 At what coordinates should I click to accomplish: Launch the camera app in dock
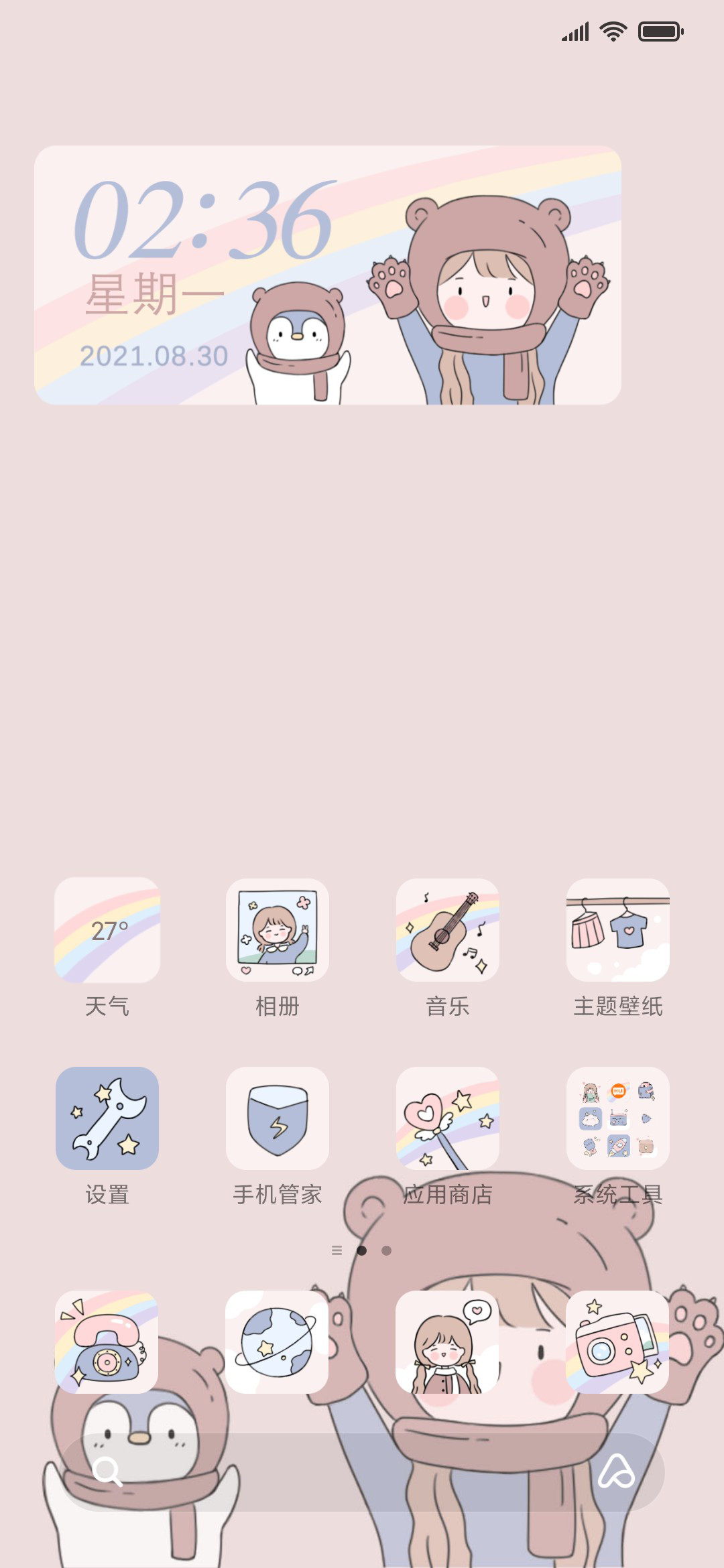[618, 1342]
